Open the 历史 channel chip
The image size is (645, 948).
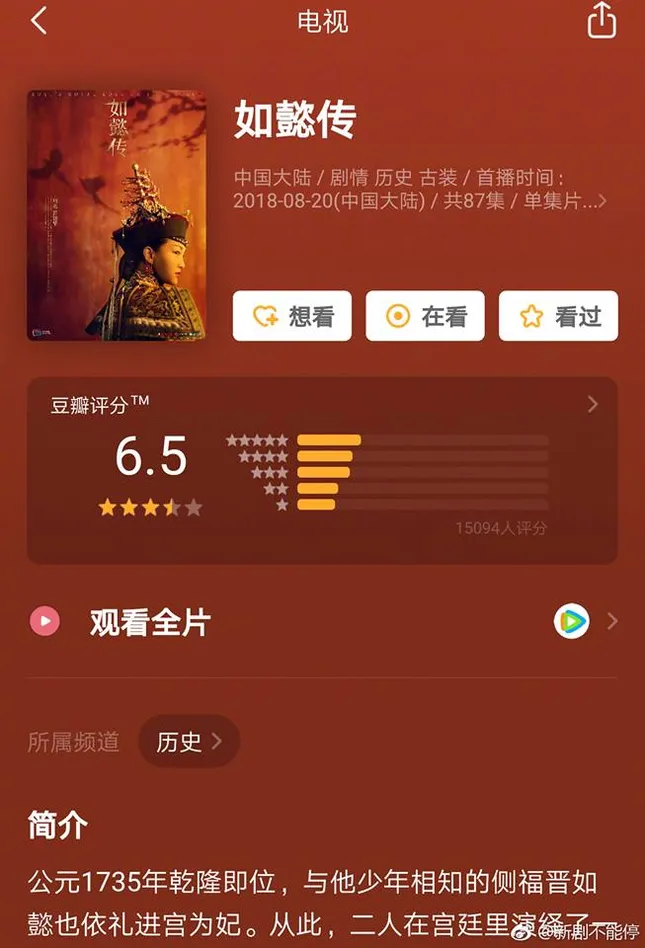click(x=188, y=741)
